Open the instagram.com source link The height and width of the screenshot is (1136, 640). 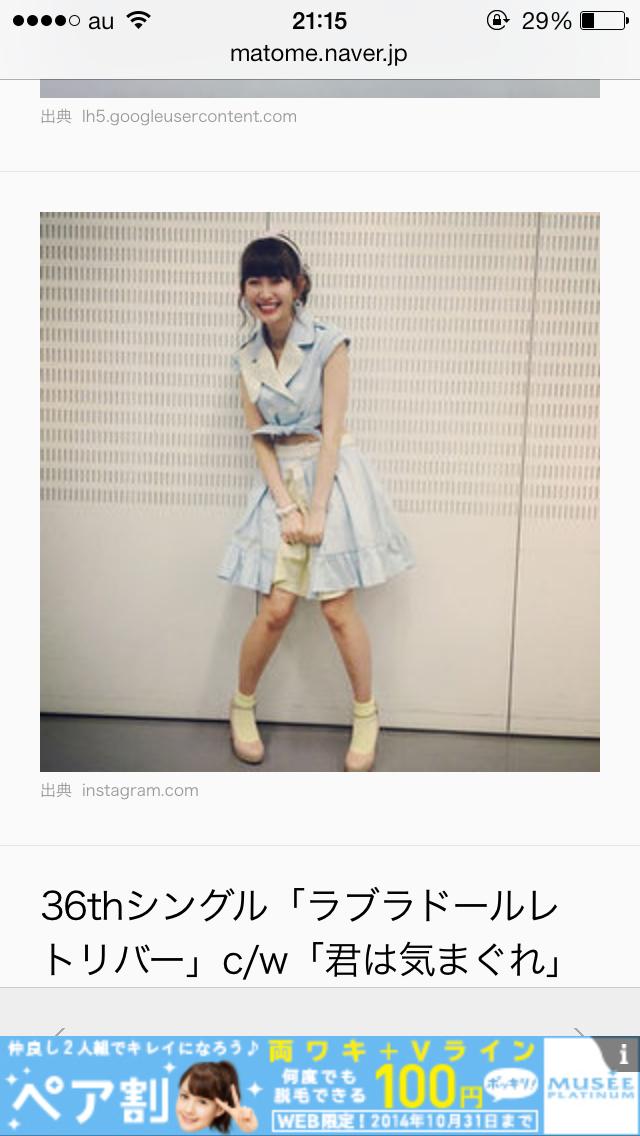pyautogui.click(x=140, y=790)
